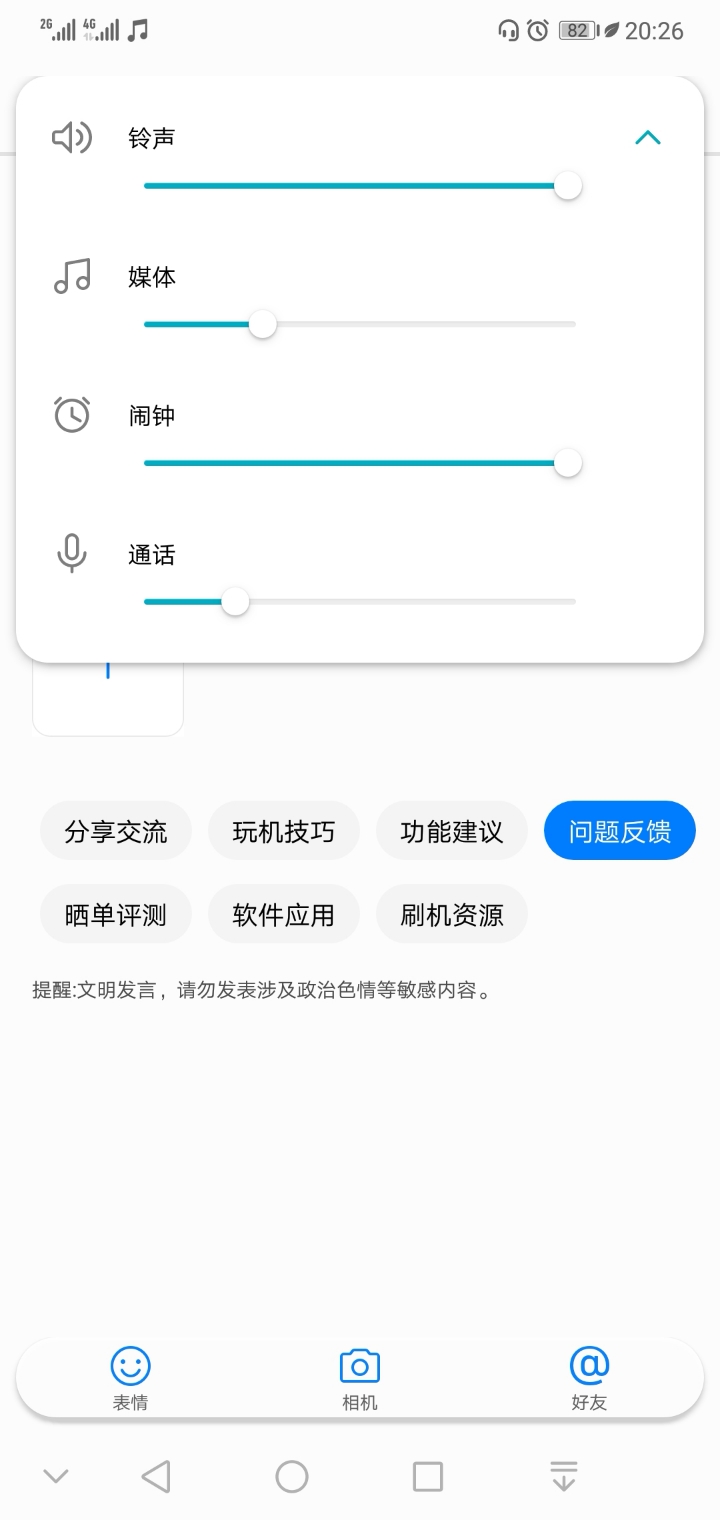Open recent apps from the navigation bar

[428, 1476]
